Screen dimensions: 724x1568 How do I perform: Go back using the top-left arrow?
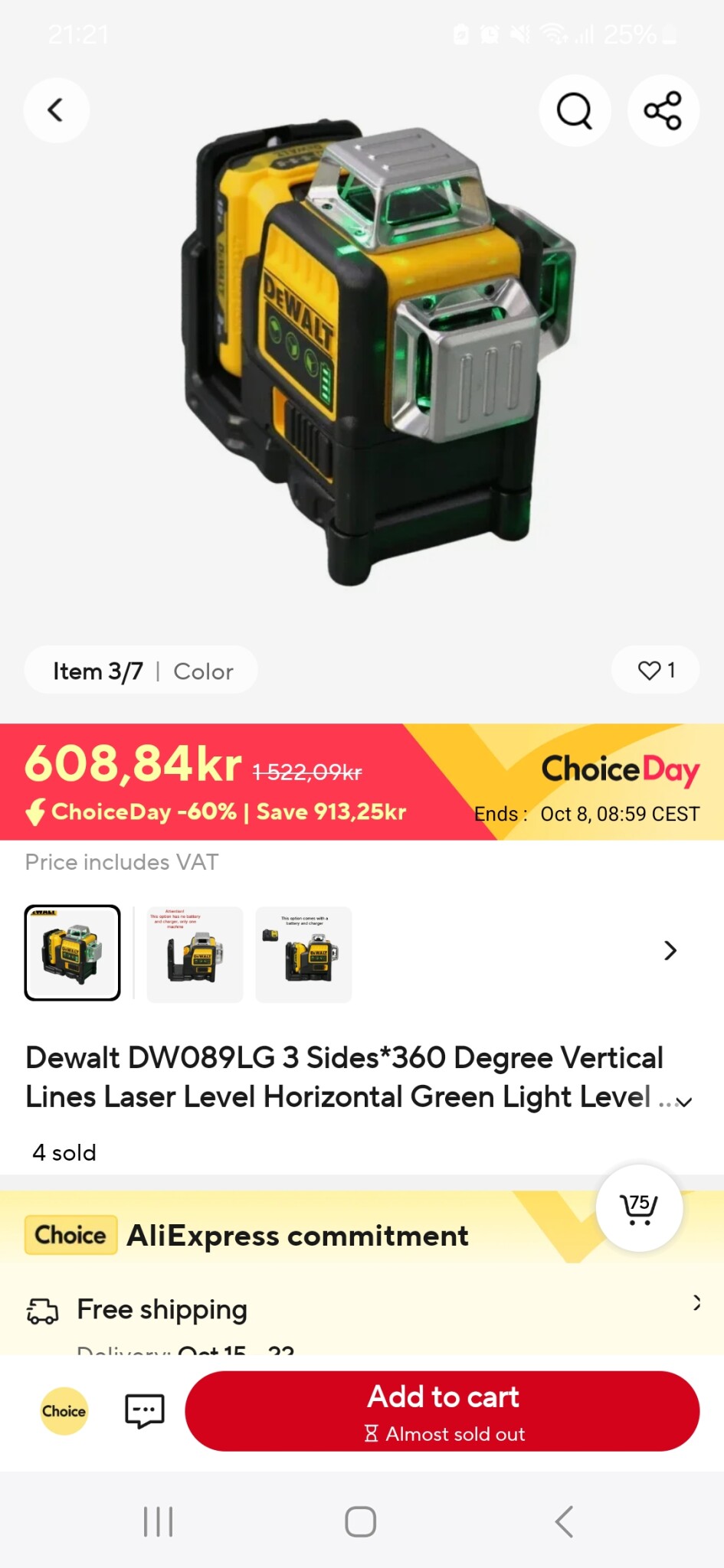(56, 110)
